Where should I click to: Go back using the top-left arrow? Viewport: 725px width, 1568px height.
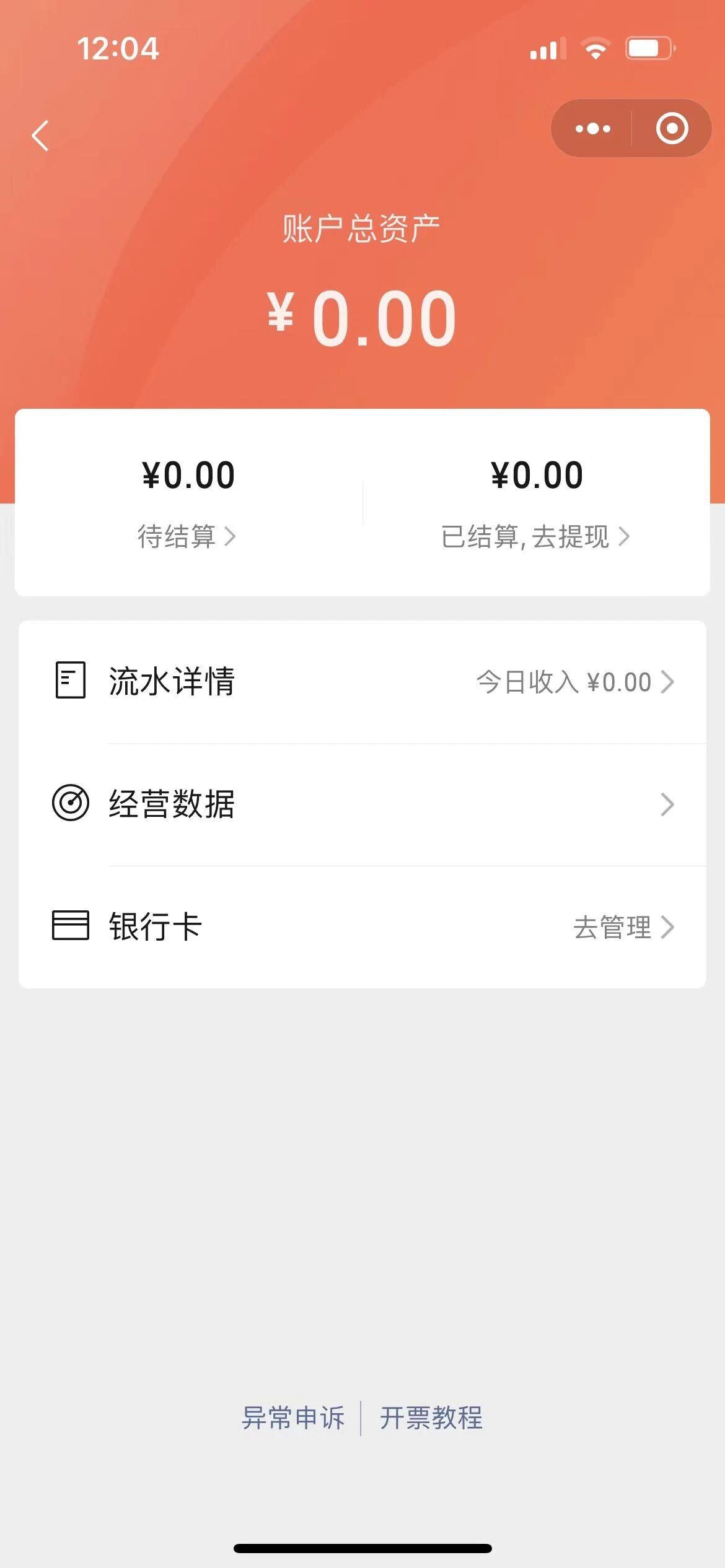[40, 136]
